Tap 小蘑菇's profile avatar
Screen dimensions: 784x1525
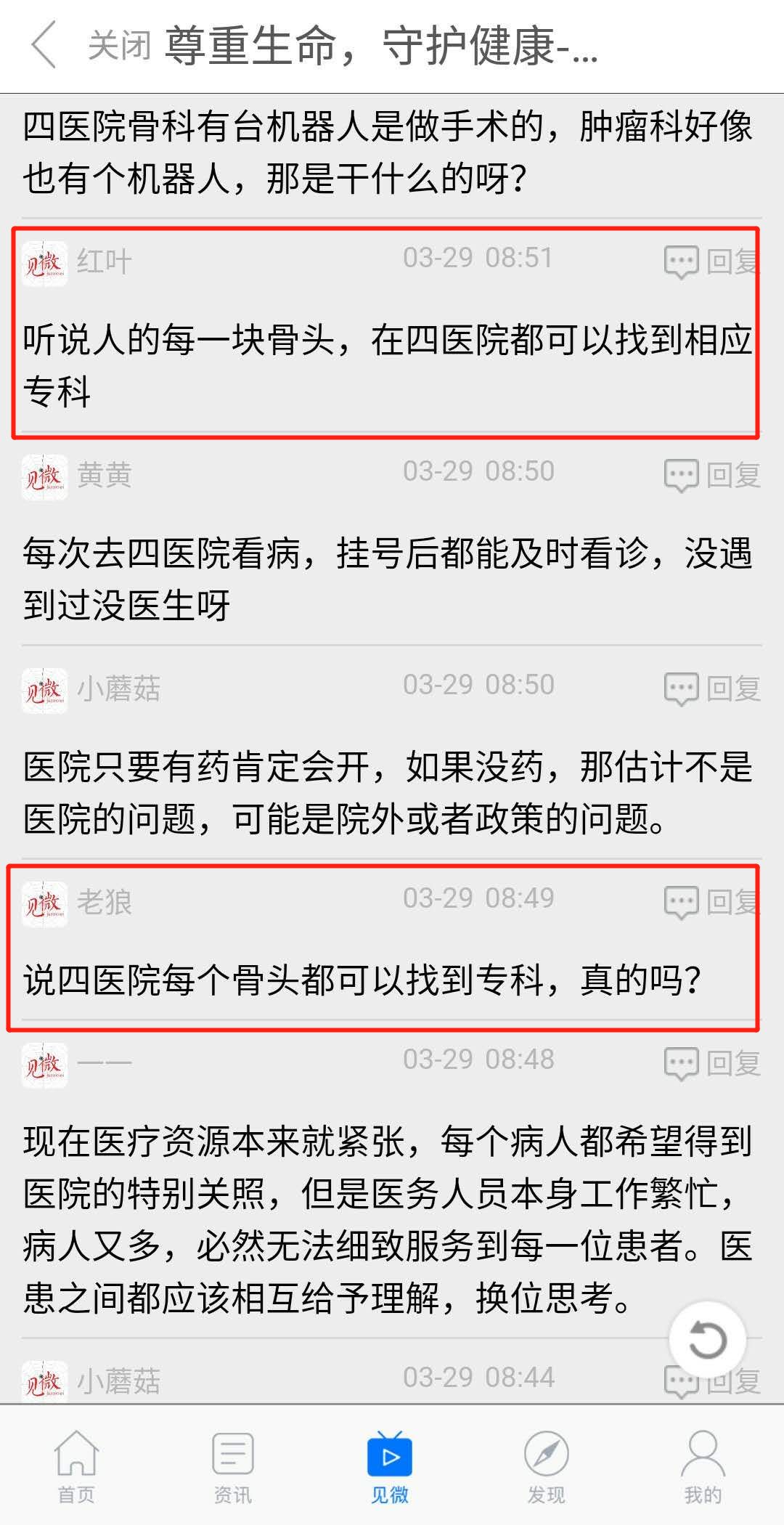pyautogui.click(x=44, y=692)
